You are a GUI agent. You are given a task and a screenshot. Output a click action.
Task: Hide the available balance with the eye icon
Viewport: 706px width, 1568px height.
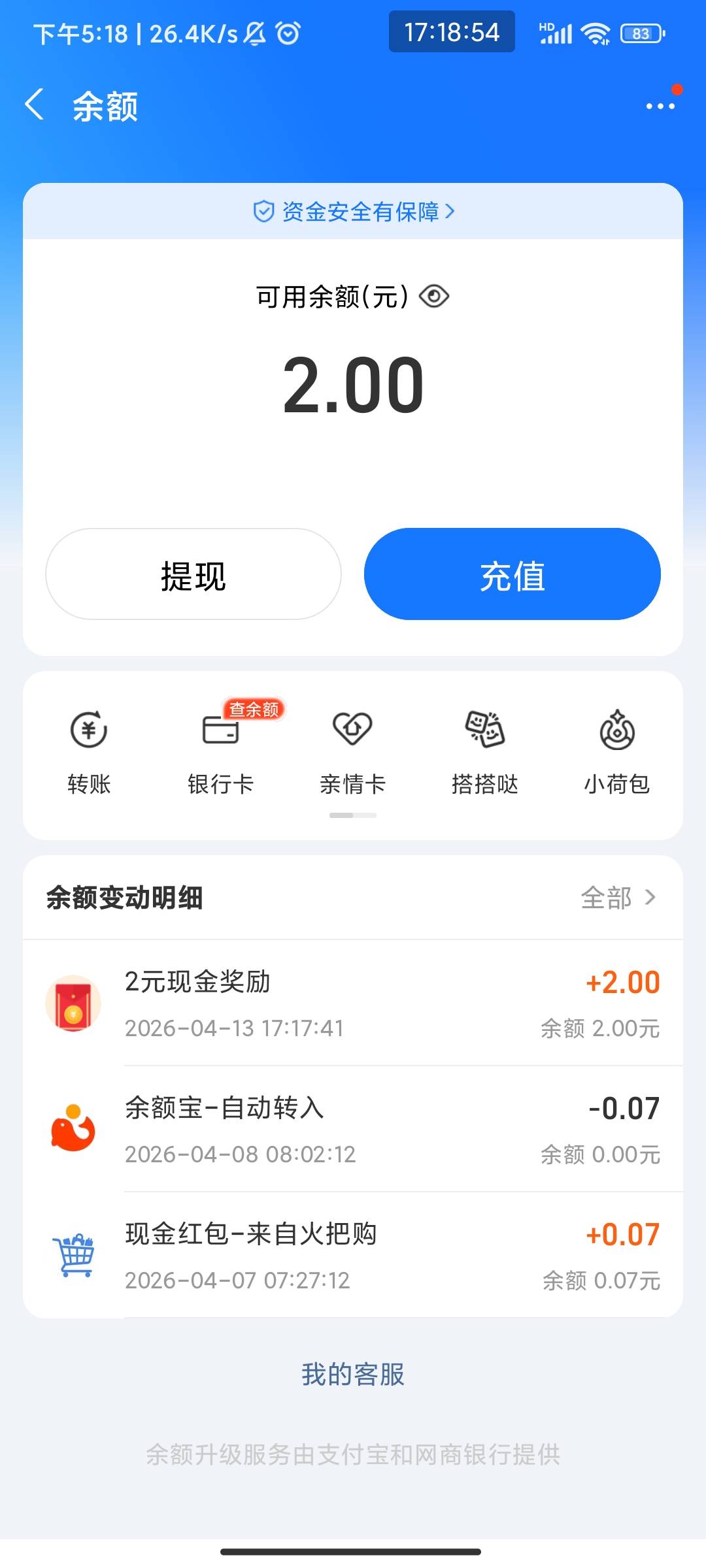(434, 297)
